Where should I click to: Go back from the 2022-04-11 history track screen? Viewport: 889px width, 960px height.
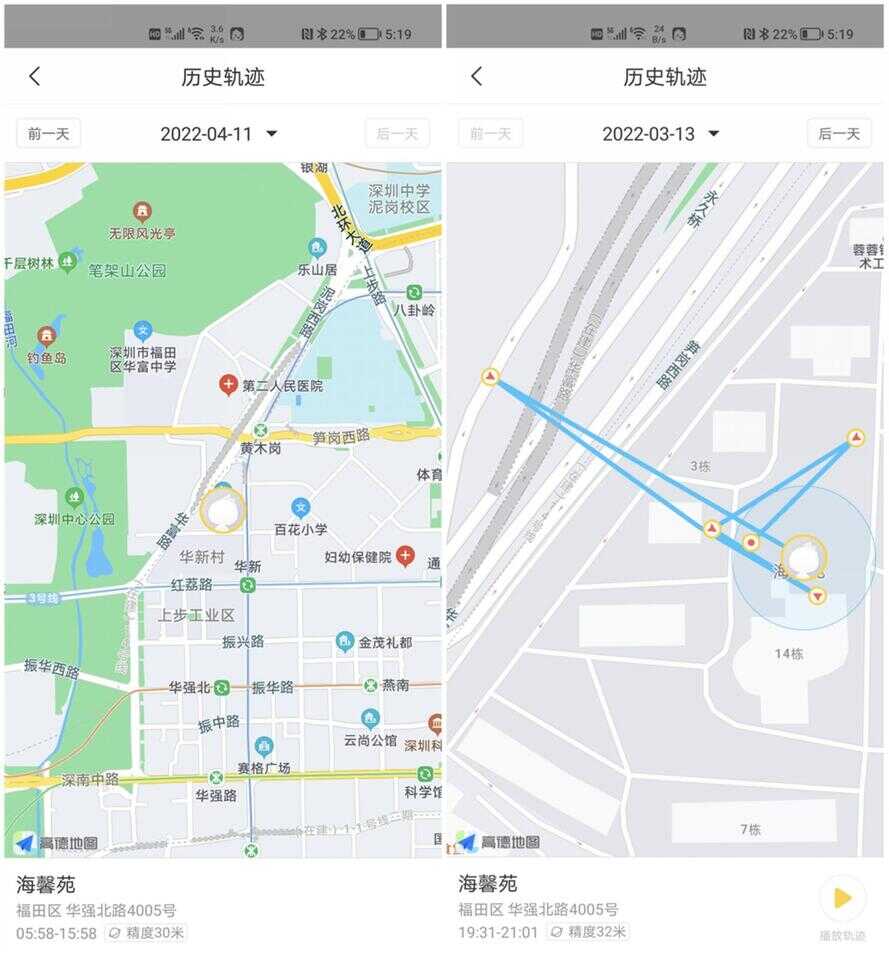point(34,77)
